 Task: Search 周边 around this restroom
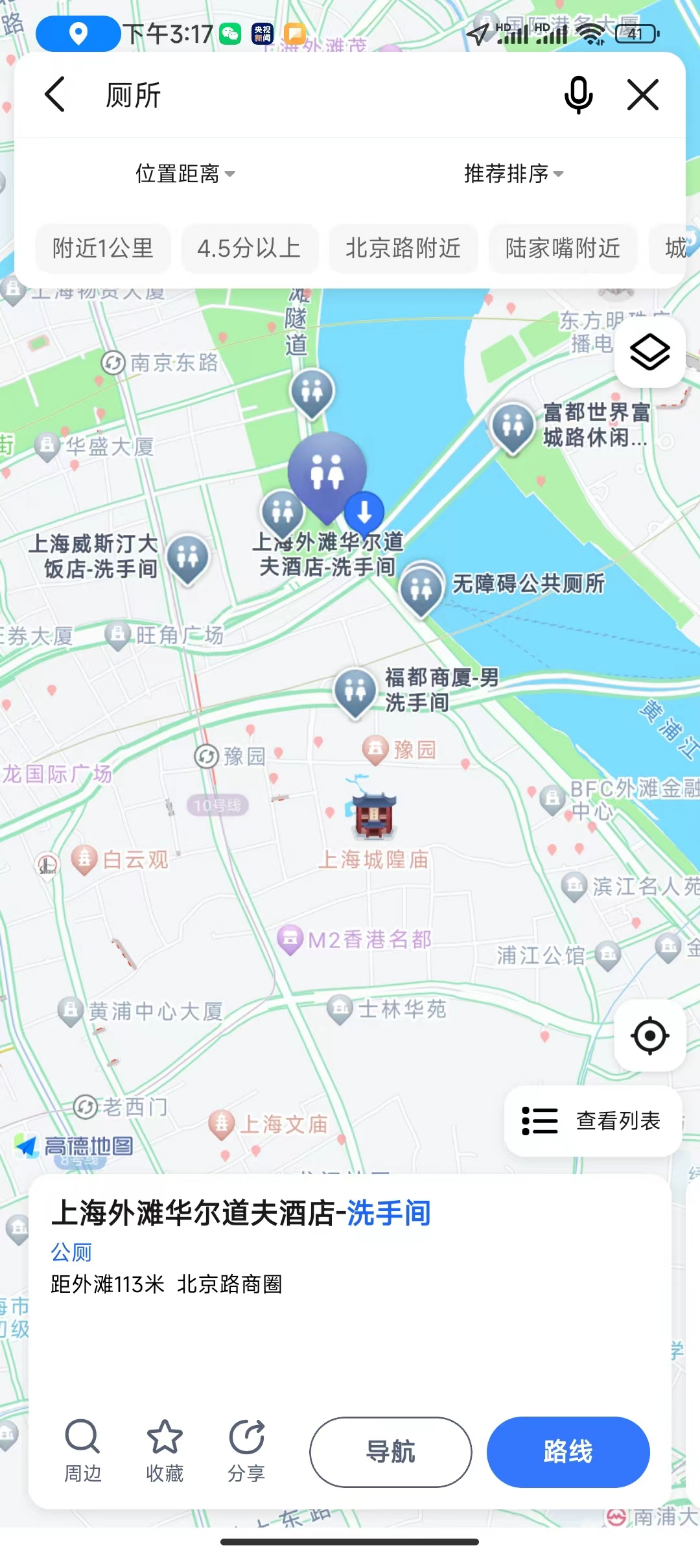[82, 1450]
